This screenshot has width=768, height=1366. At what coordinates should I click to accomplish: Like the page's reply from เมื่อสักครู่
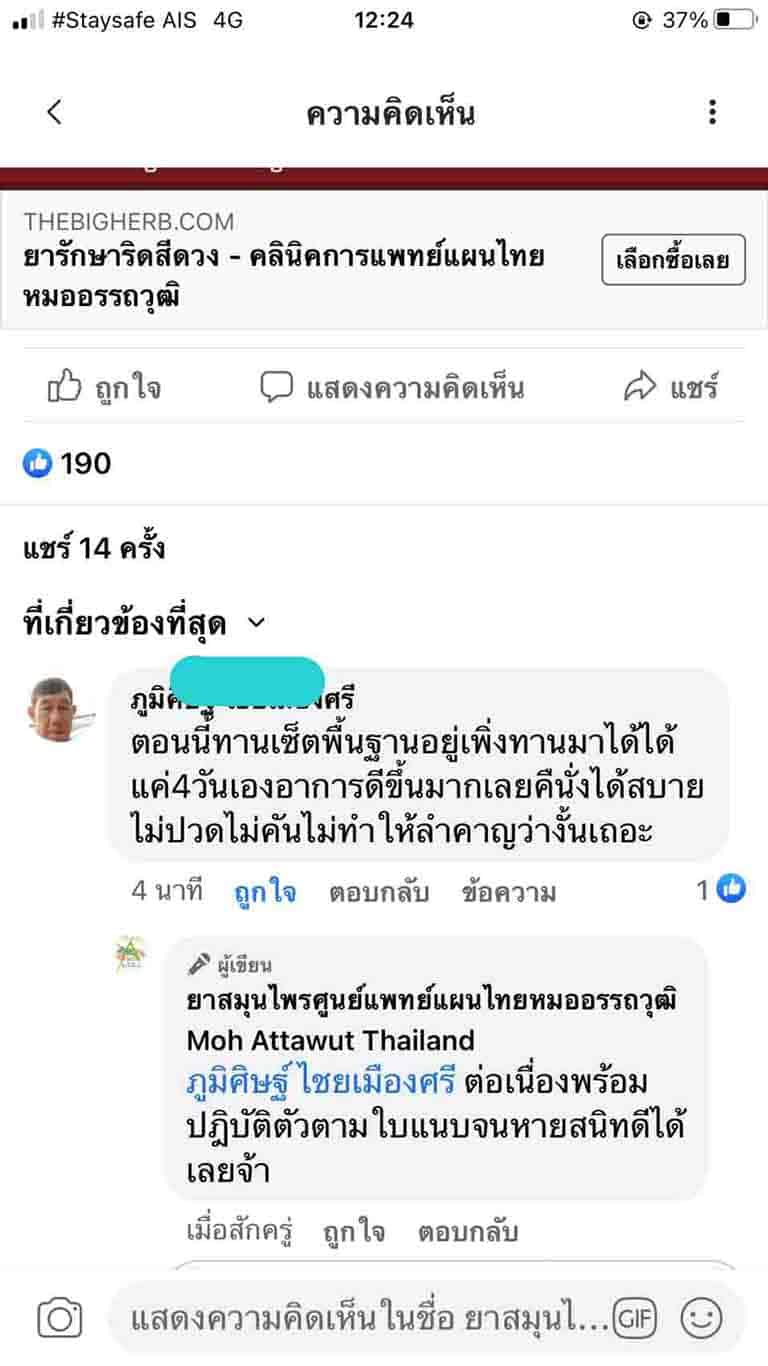coord(353,1232)
